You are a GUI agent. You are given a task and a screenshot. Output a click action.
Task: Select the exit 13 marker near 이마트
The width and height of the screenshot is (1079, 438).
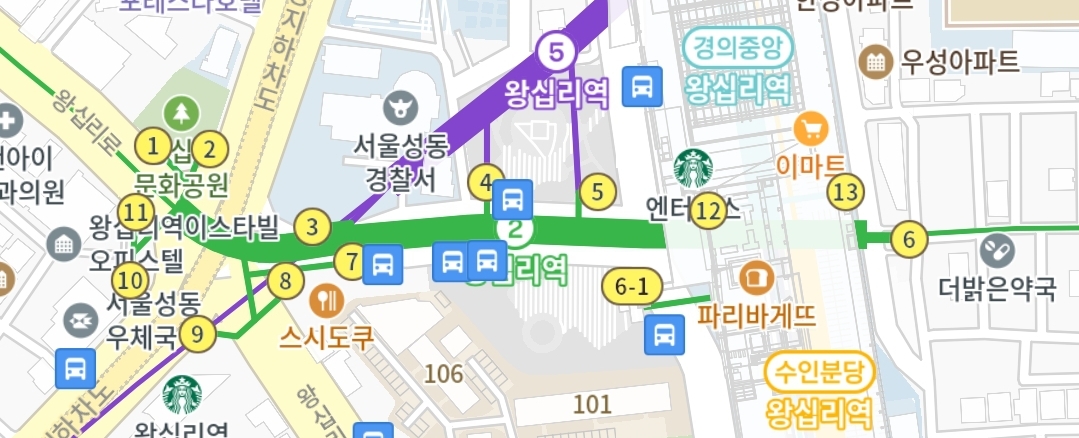click(x=846, y=190)
